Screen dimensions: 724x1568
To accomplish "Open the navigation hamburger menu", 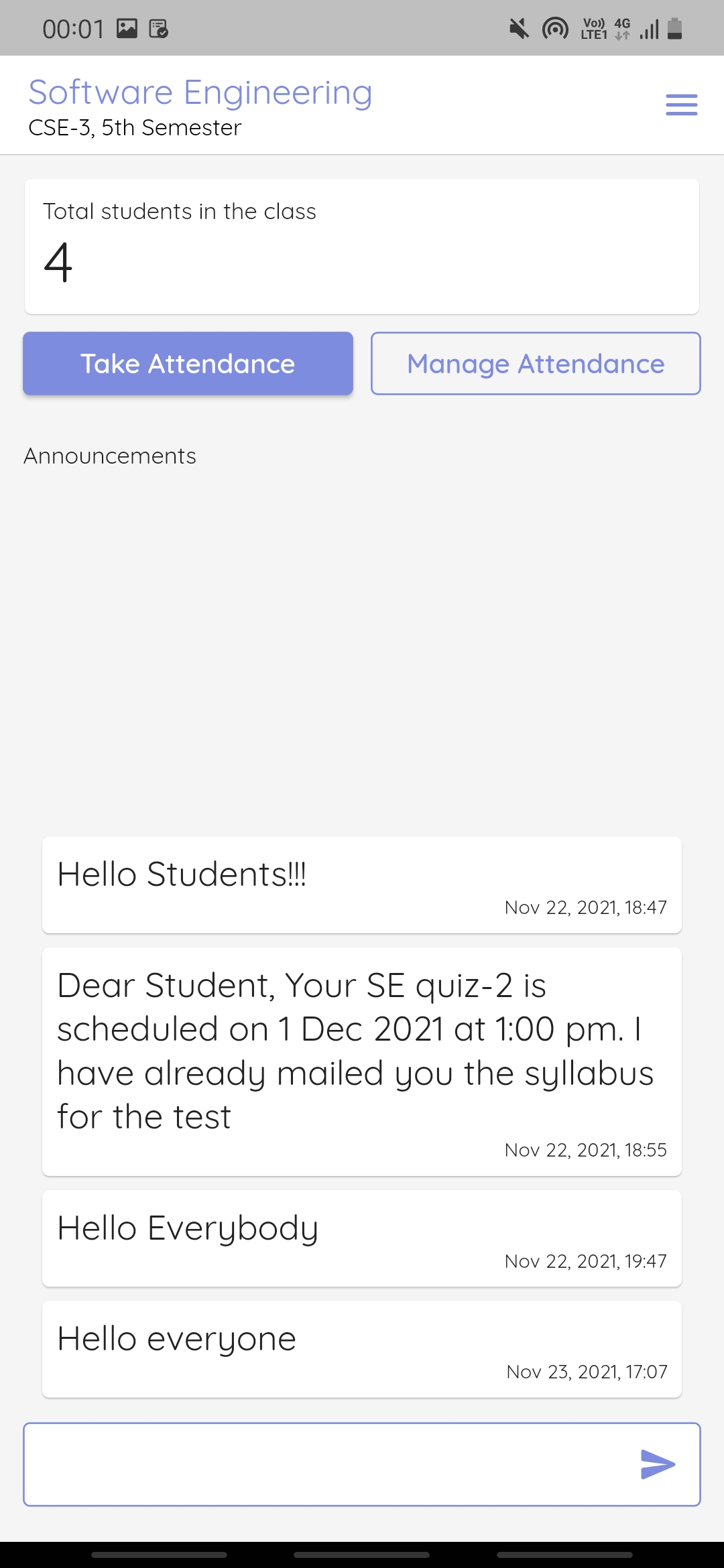I will click(x=681, y=105).
